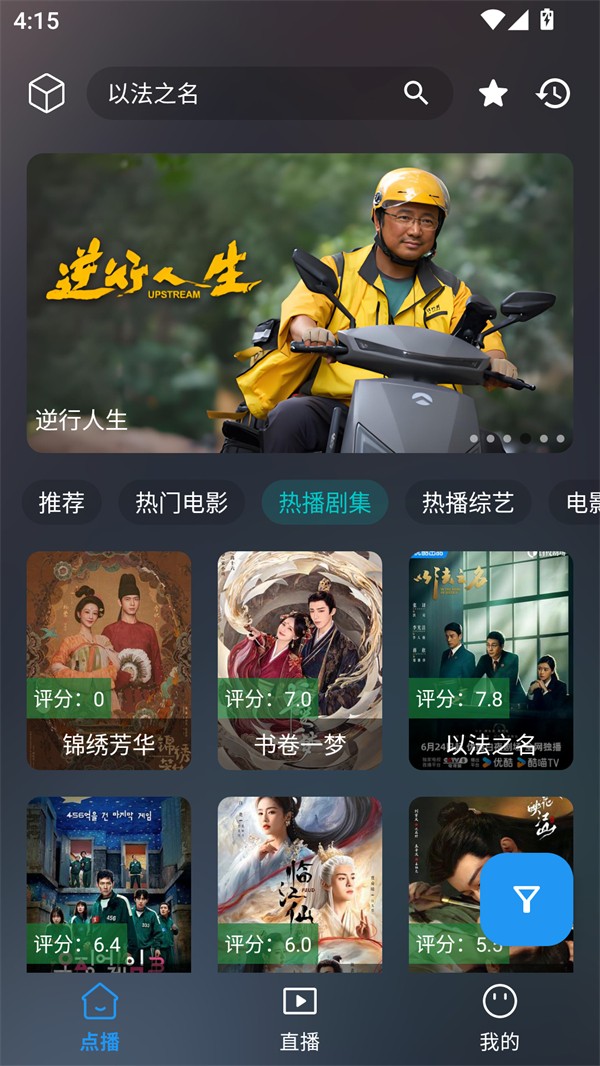
Task: Tap the cube icon at top left
Action: click(46, 94)
